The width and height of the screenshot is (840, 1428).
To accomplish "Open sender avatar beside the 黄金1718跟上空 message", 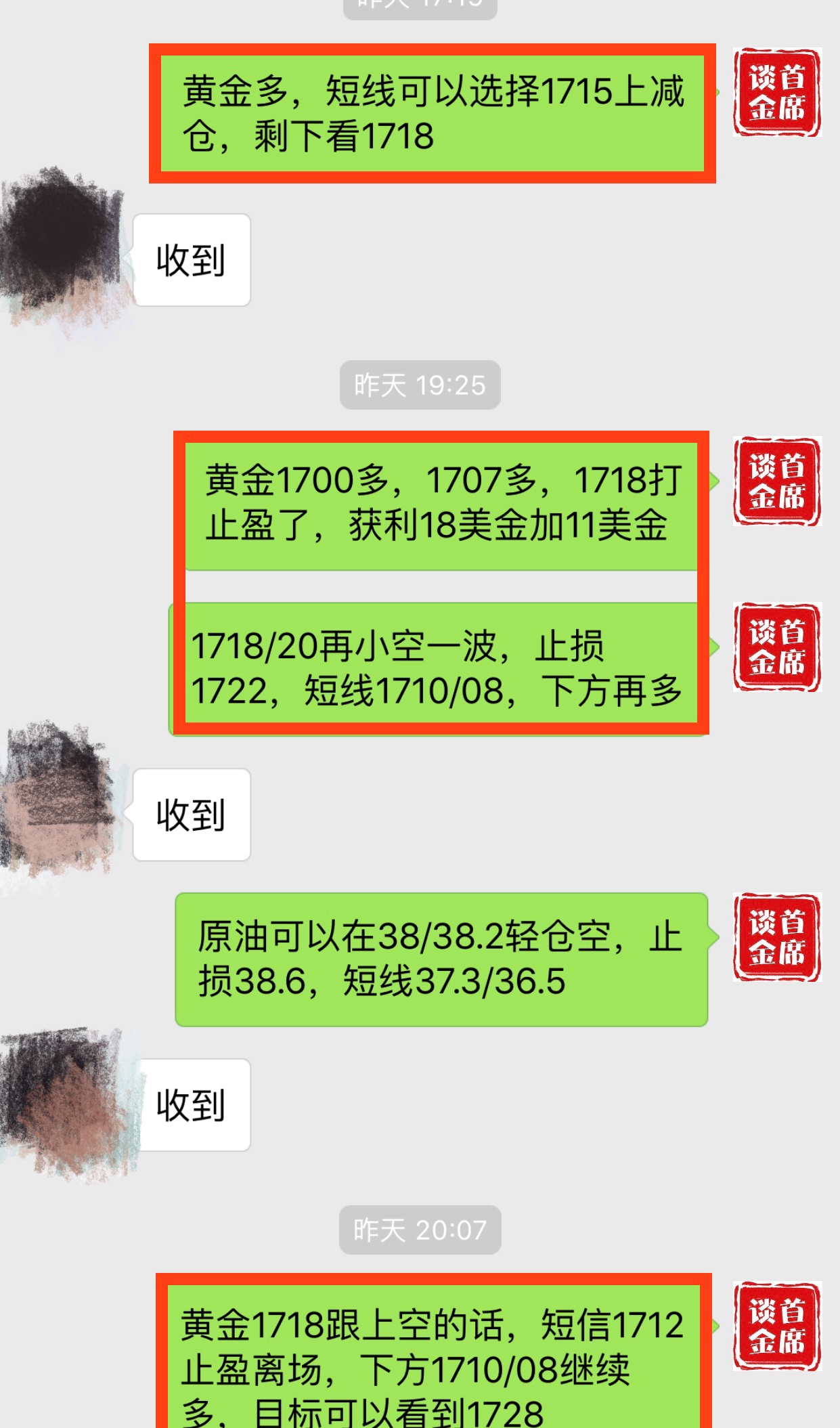I will tap(776, 1326).
